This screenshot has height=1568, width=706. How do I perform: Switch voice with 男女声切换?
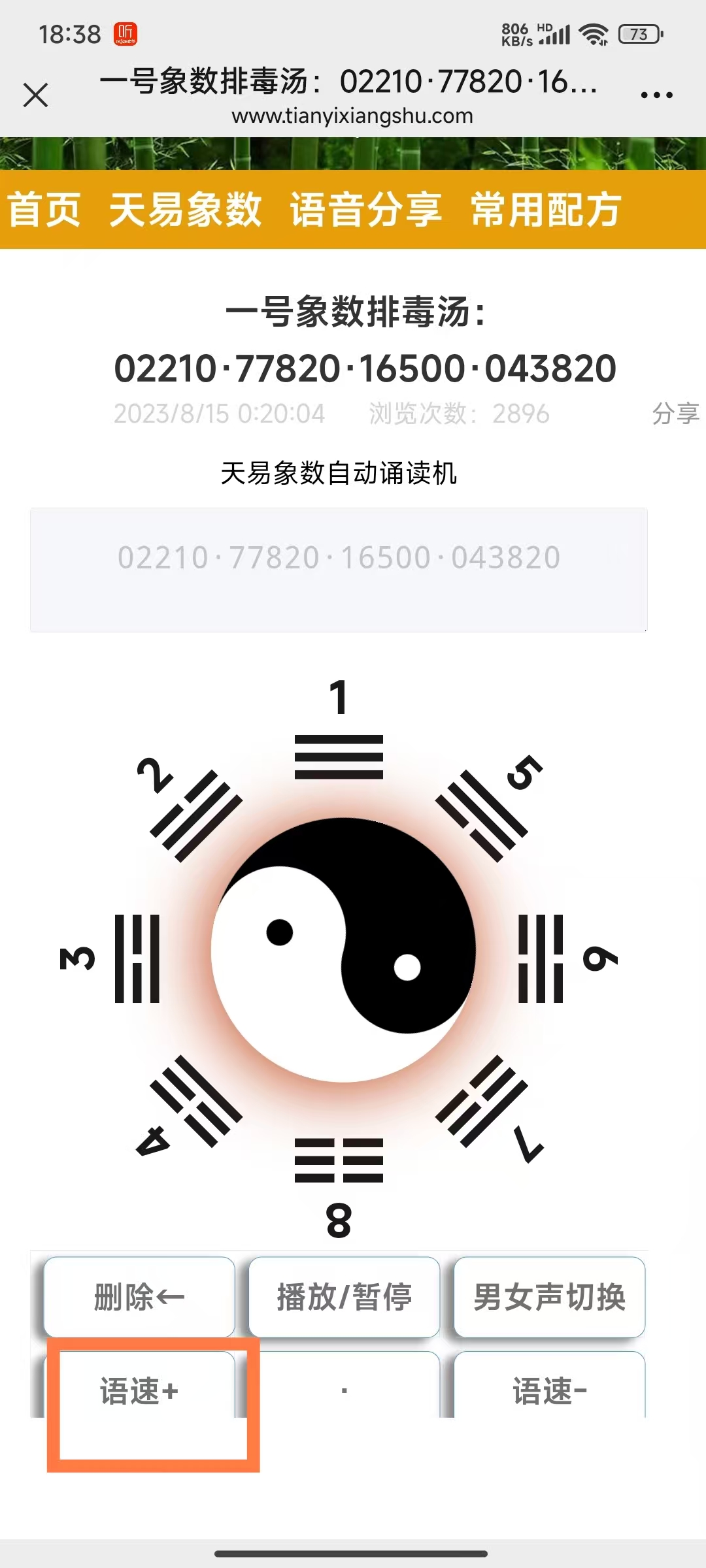coord(549,1297)
